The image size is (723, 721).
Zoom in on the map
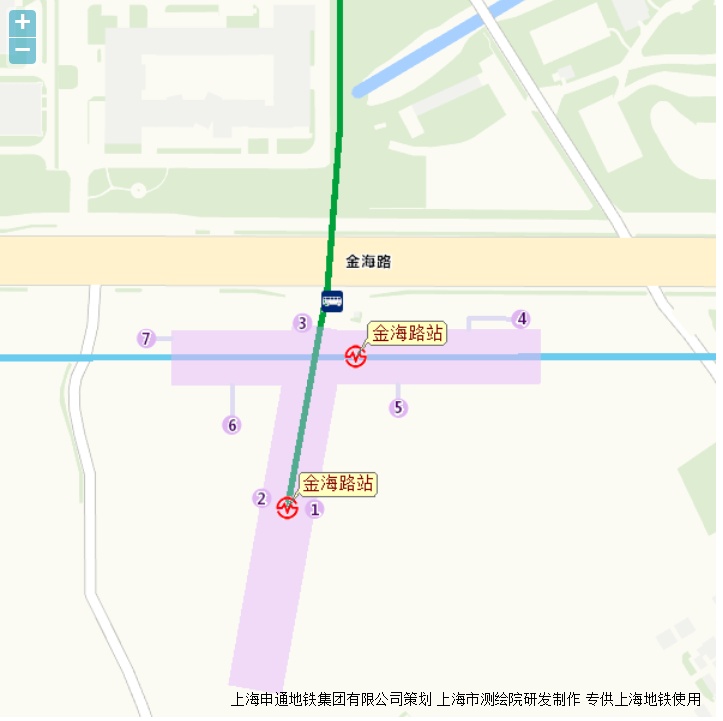click(22, 22)
